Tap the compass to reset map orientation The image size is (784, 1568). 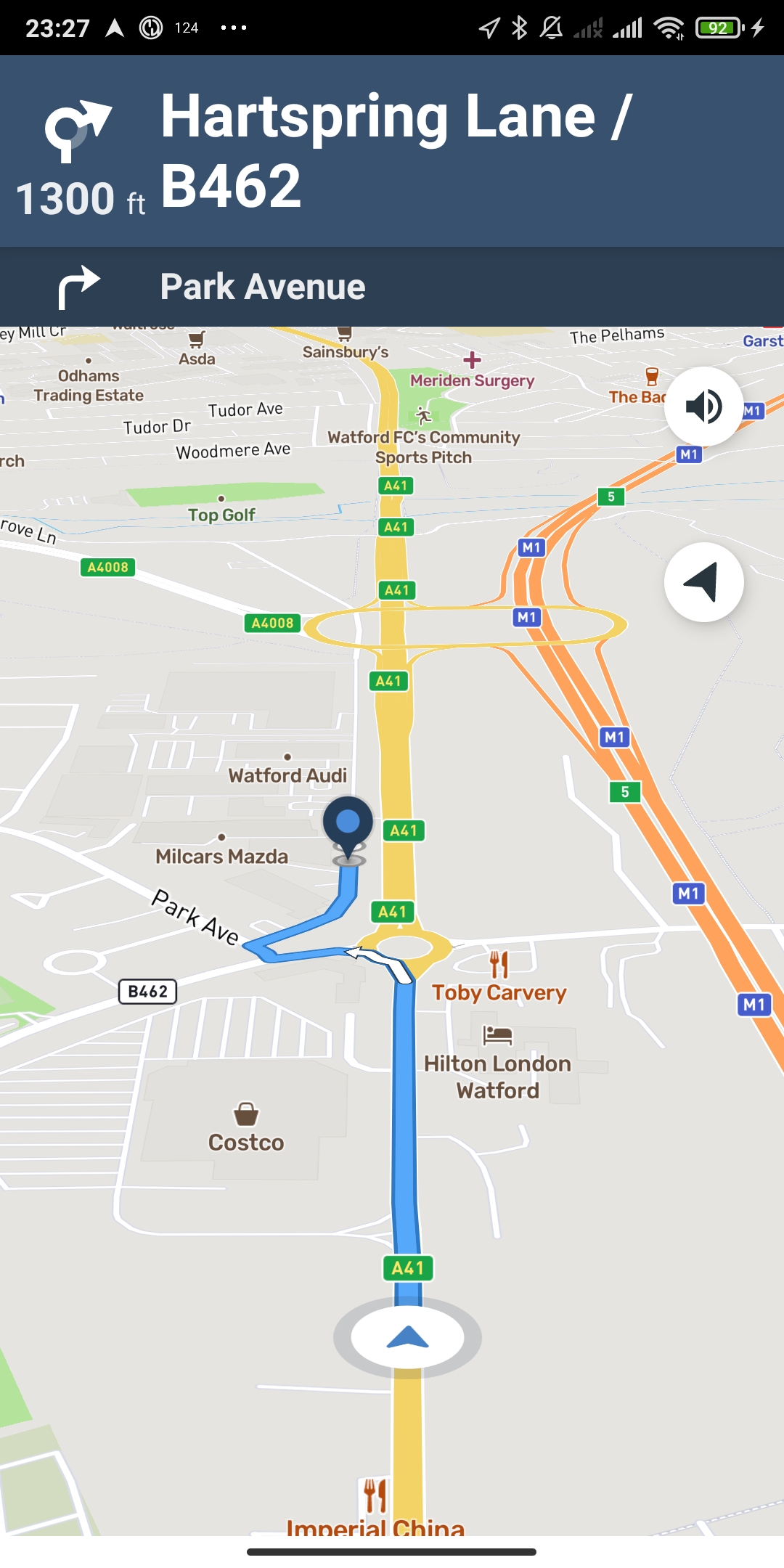point(703,583)
